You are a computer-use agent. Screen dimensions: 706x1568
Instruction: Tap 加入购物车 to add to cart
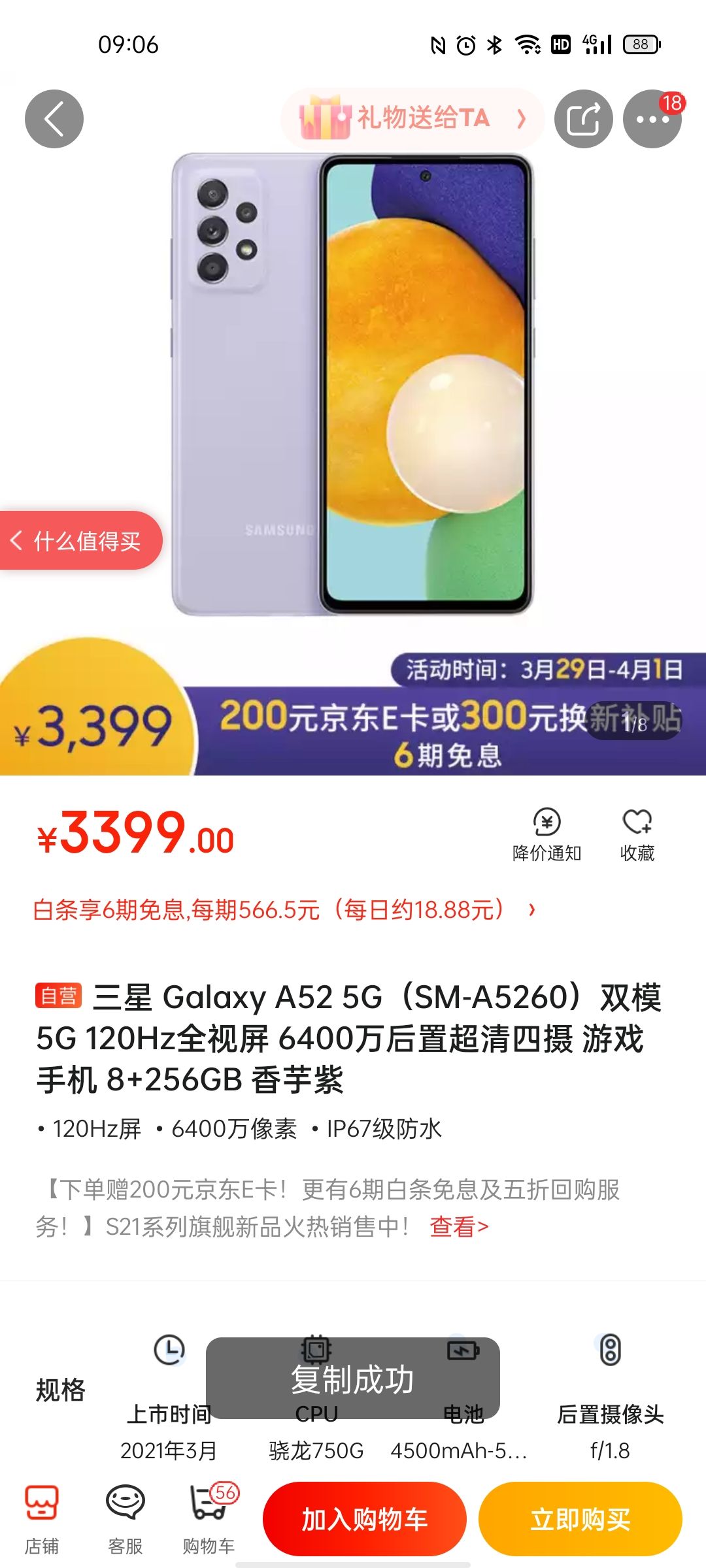(364, 1519)
